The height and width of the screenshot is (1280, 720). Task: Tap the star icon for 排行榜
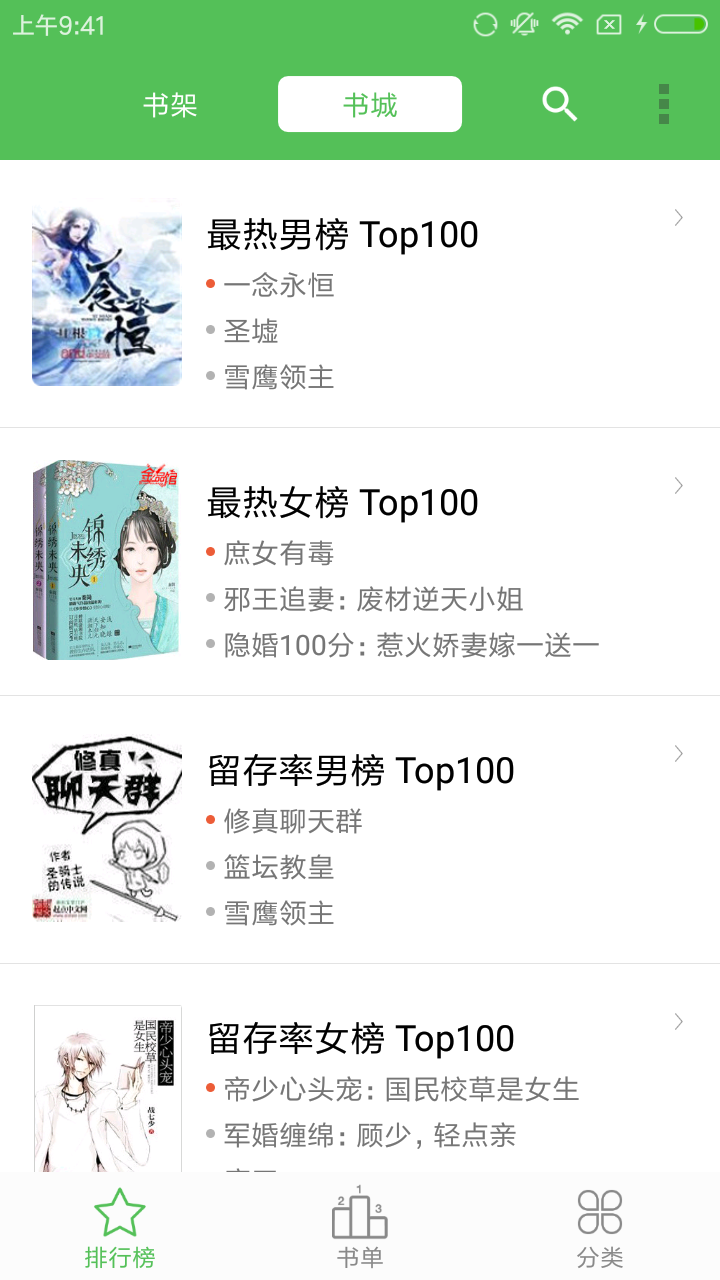[119, 1214]
